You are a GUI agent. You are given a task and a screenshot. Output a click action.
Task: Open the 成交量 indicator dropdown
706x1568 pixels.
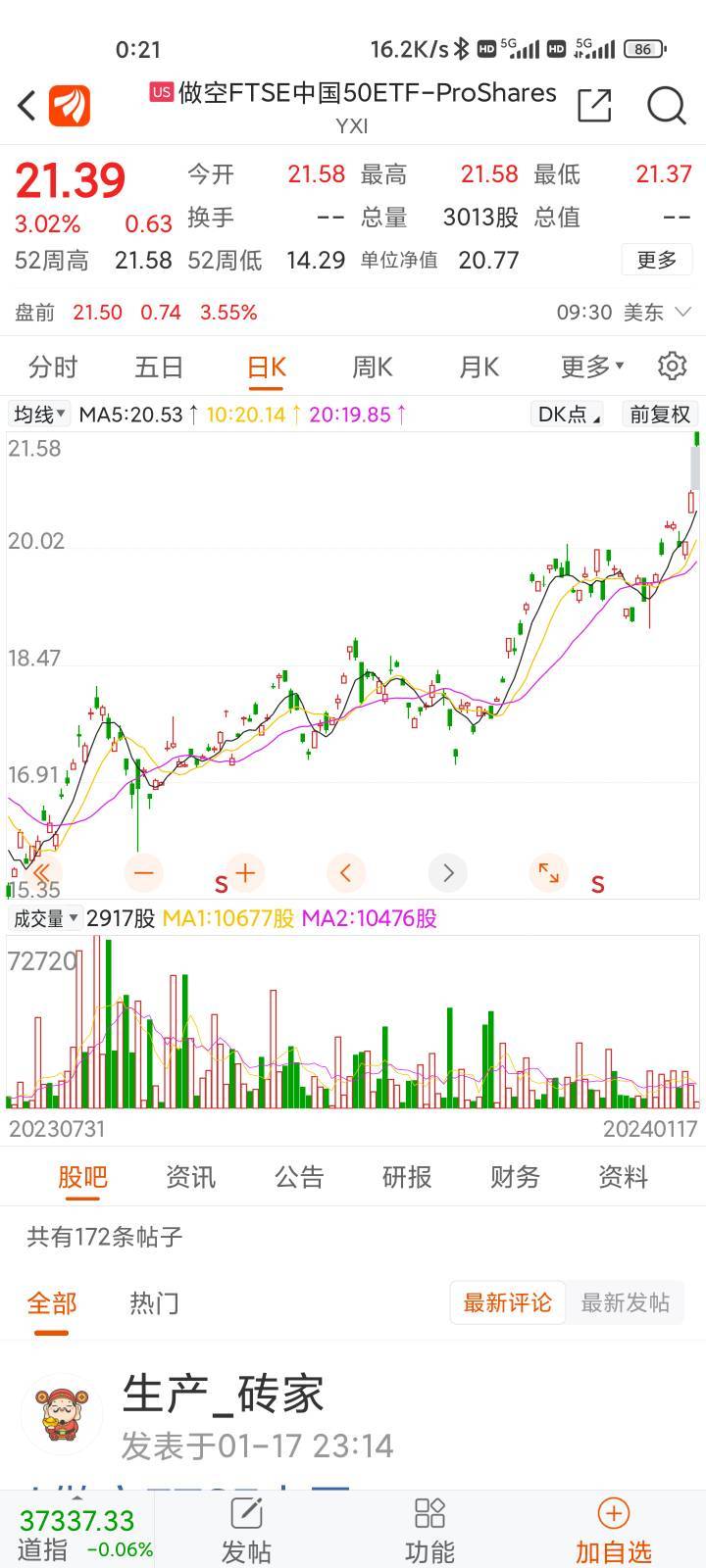[x=46, y=918]
